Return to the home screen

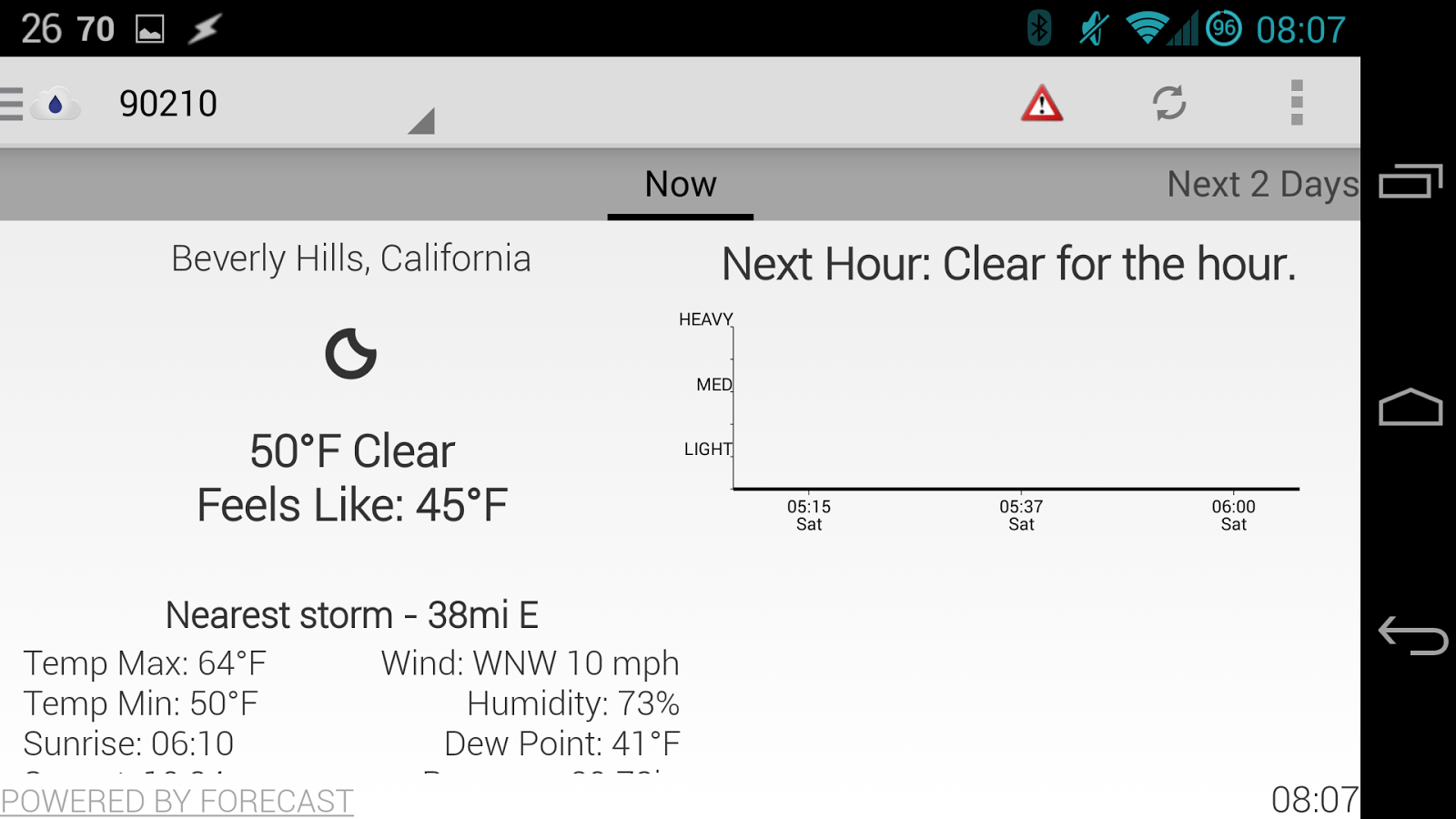[1410, 408]
